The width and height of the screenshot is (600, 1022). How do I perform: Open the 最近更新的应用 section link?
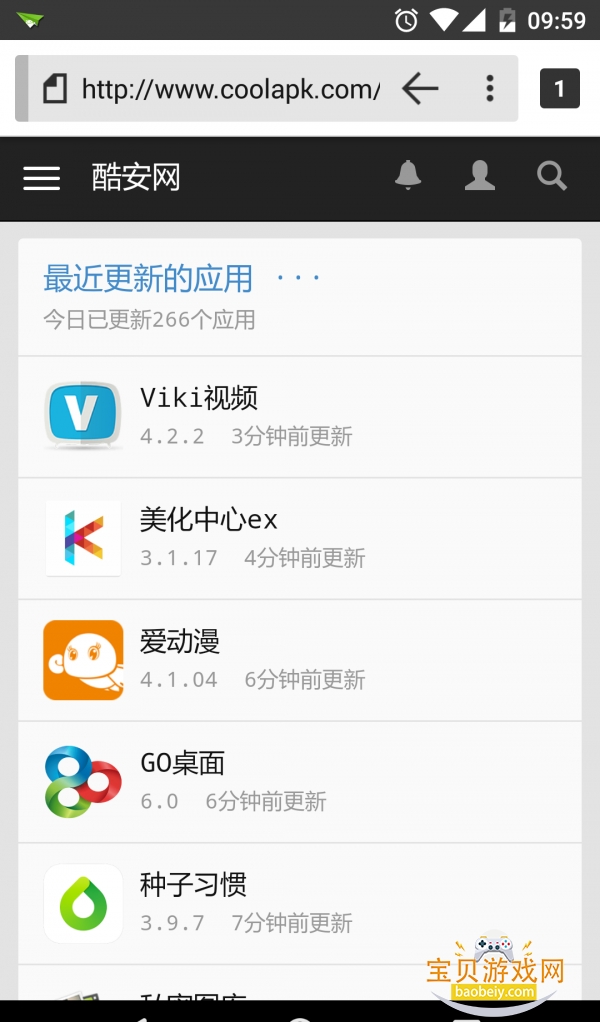coord(148,278)
